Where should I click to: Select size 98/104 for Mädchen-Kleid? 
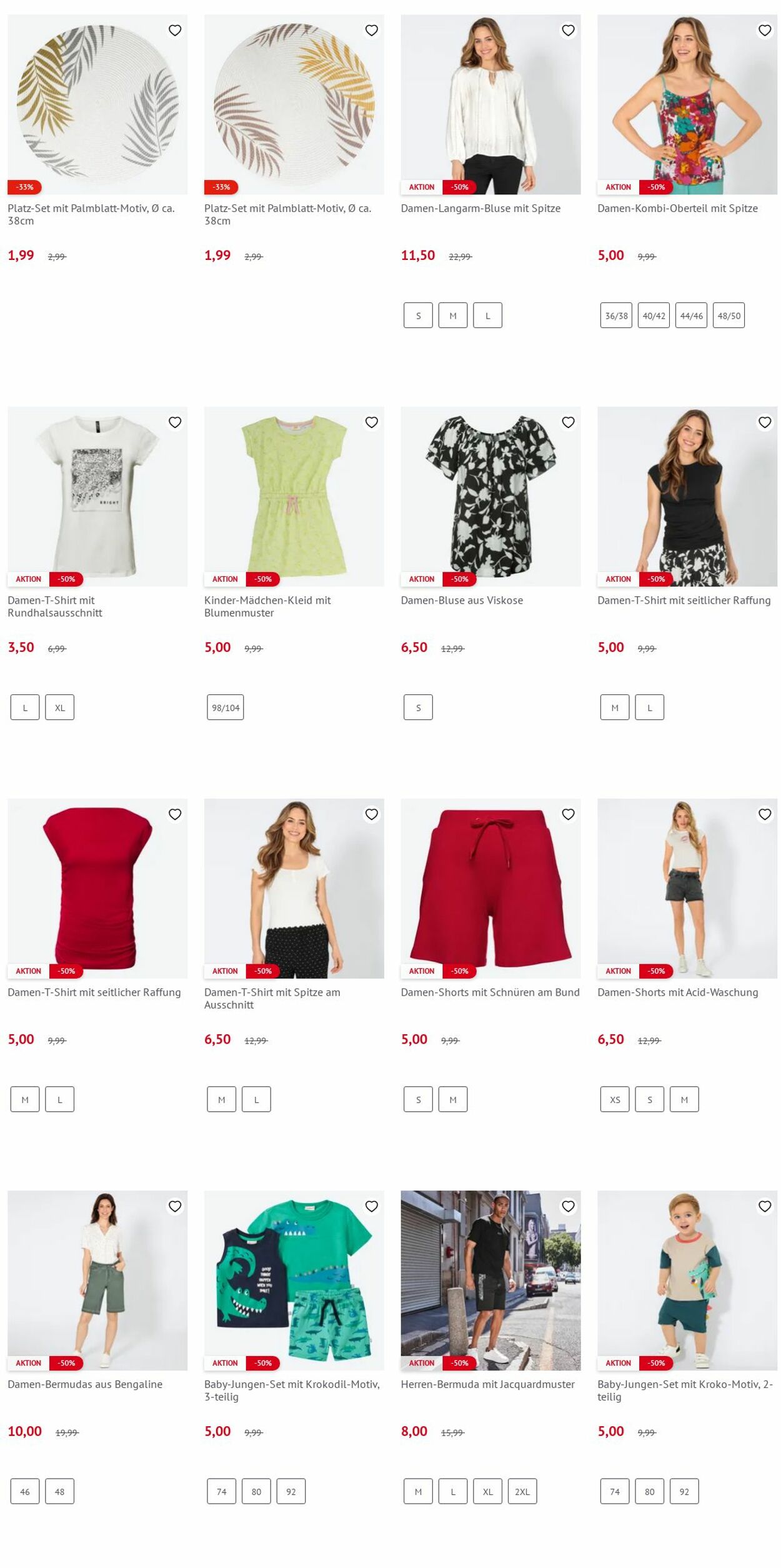click(225, 707)
